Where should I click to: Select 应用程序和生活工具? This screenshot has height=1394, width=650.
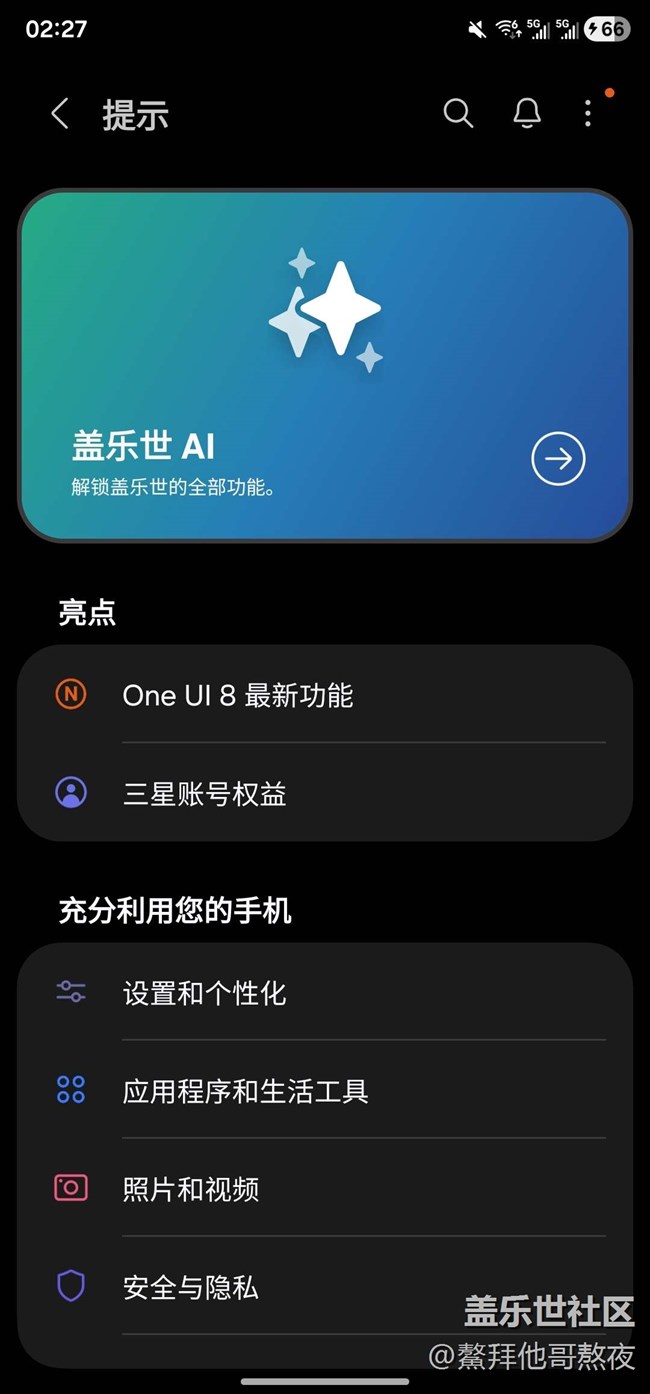325,1090
